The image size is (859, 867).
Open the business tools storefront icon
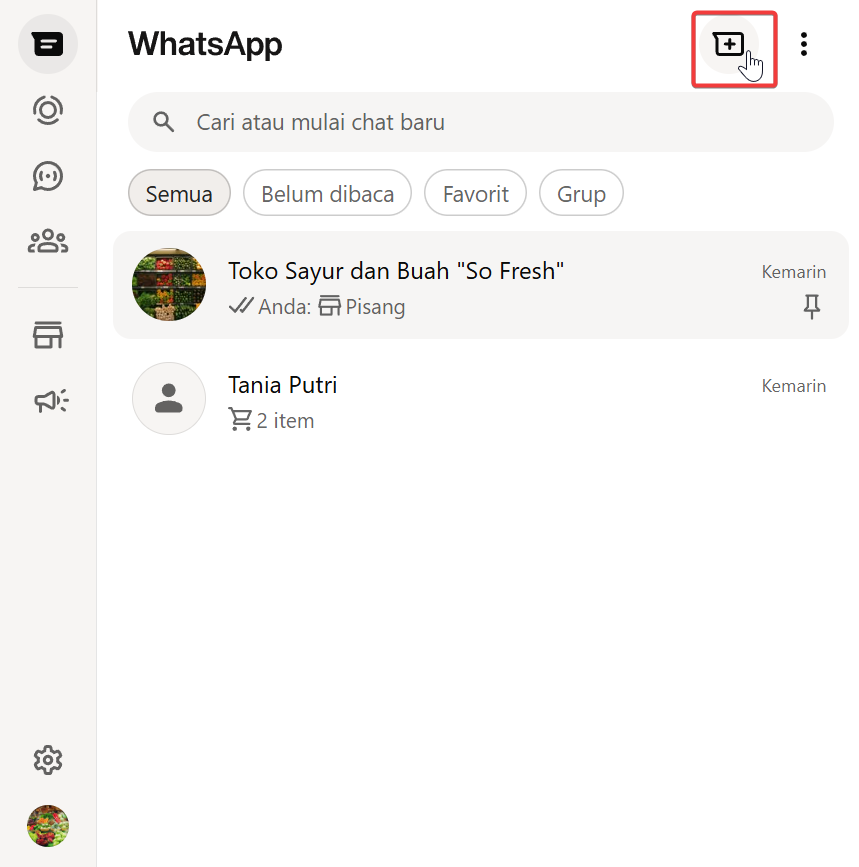(48, 336)
